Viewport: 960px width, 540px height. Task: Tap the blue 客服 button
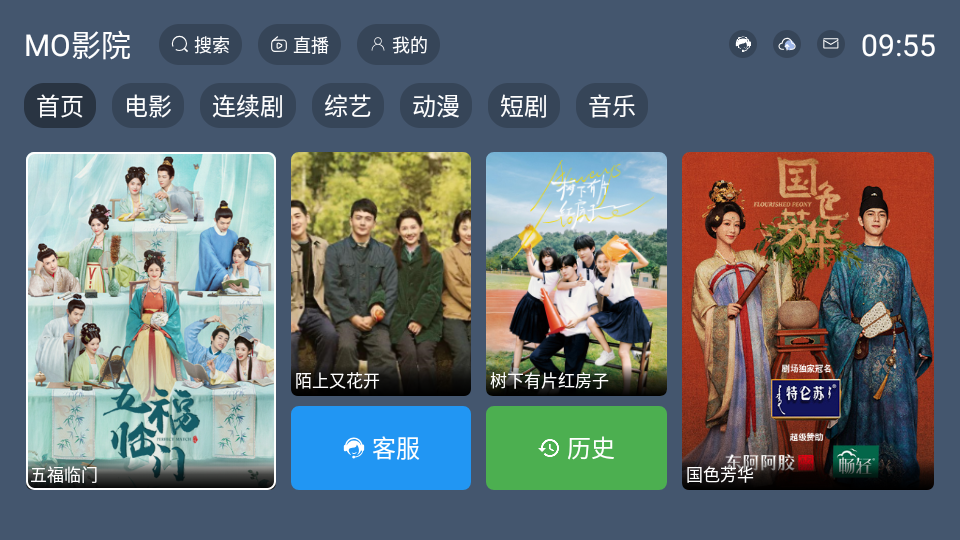point(381,448)
